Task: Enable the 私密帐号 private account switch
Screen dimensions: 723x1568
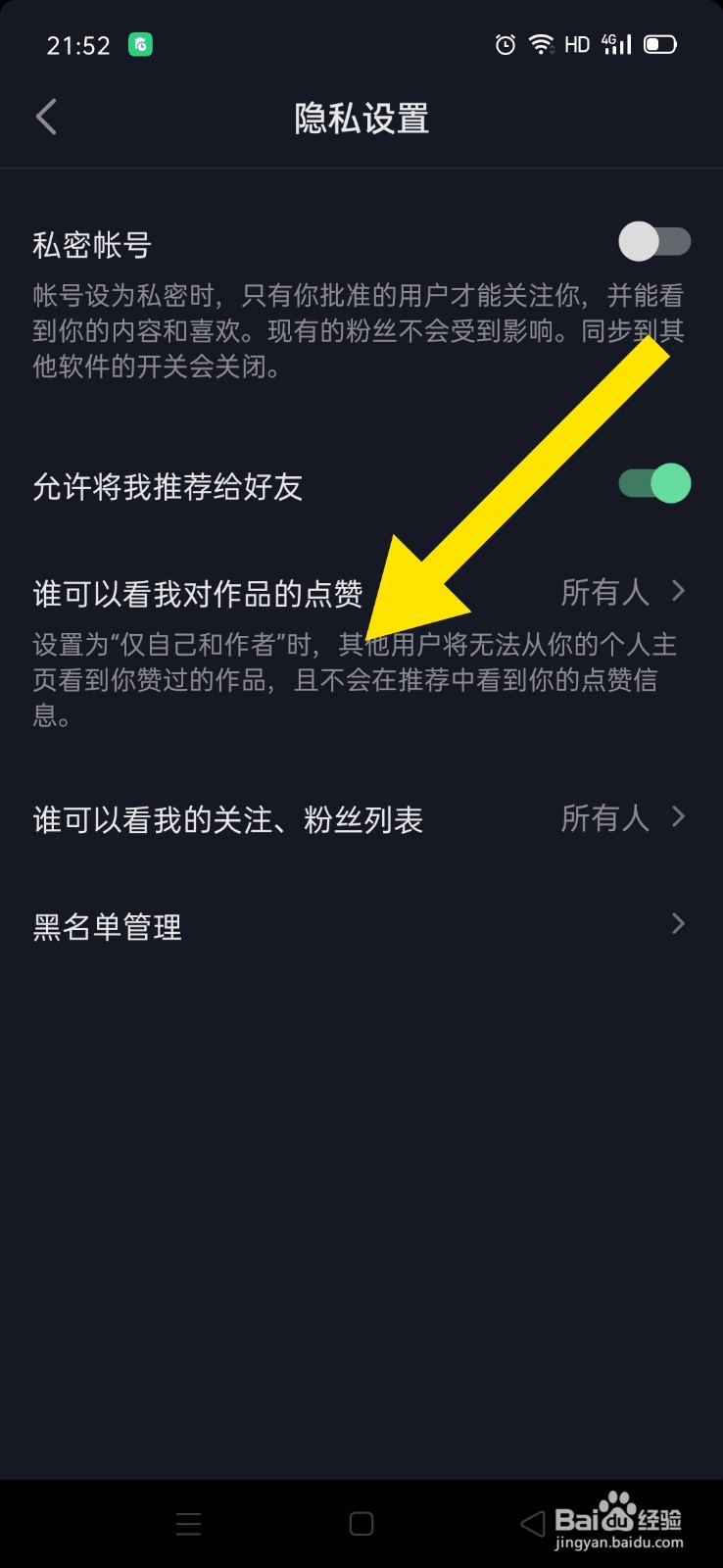Action: 653,241
